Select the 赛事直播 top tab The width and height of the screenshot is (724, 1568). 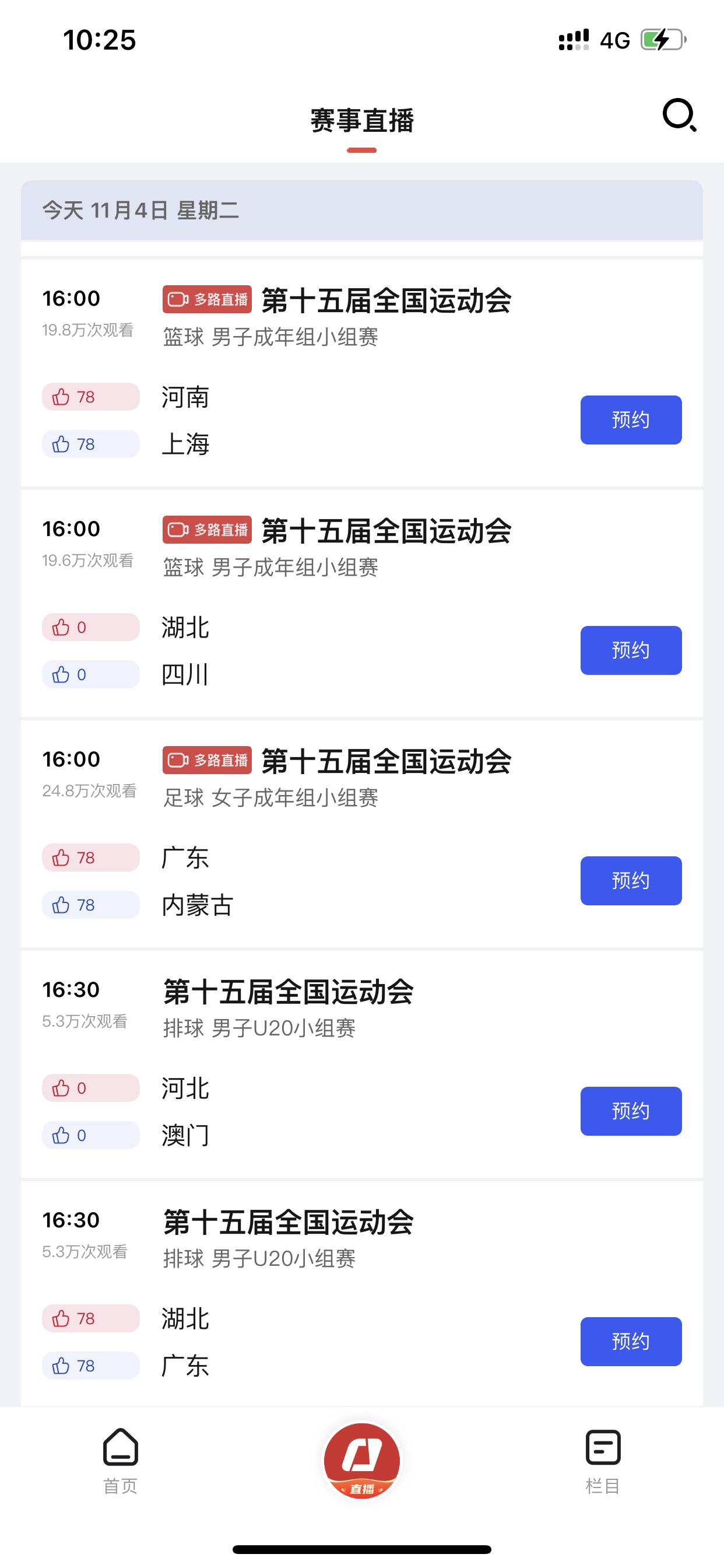click(x=362, y=121)
